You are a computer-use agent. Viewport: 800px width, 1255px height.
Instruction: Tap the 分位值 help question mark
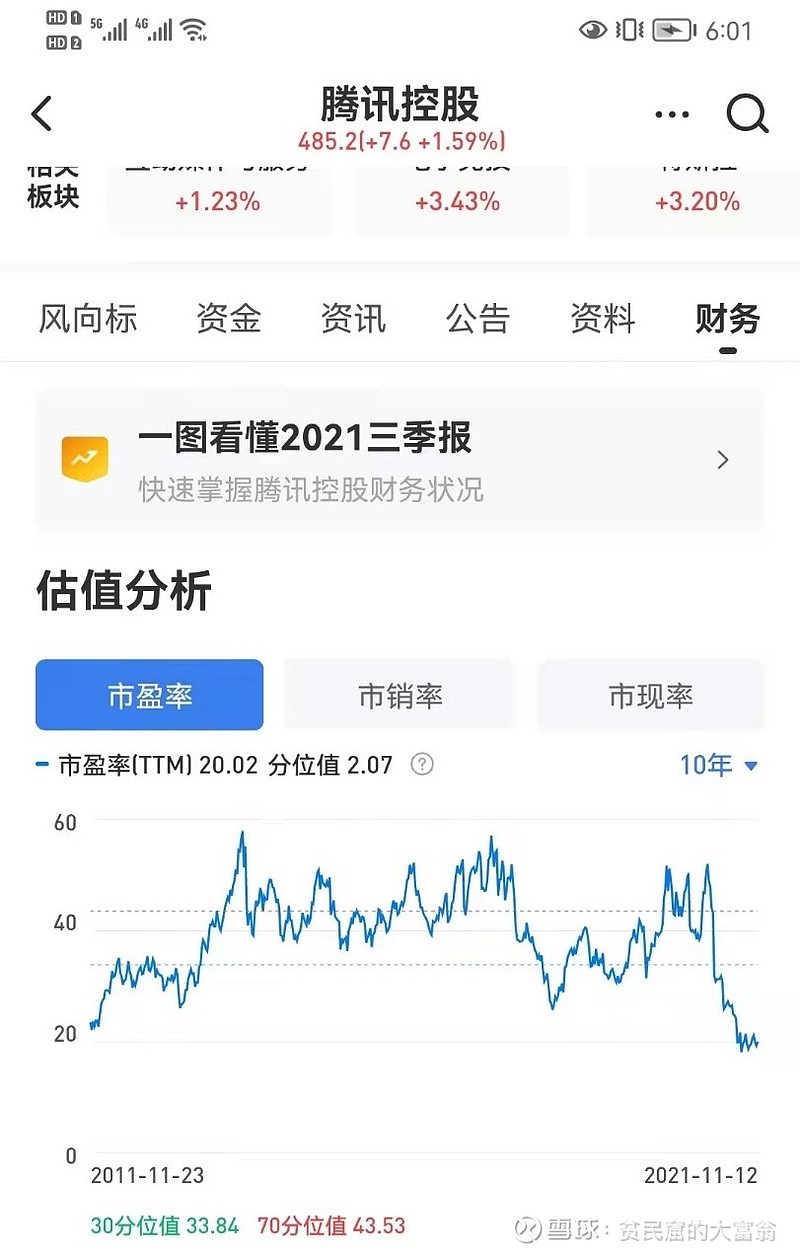(423, 765)
